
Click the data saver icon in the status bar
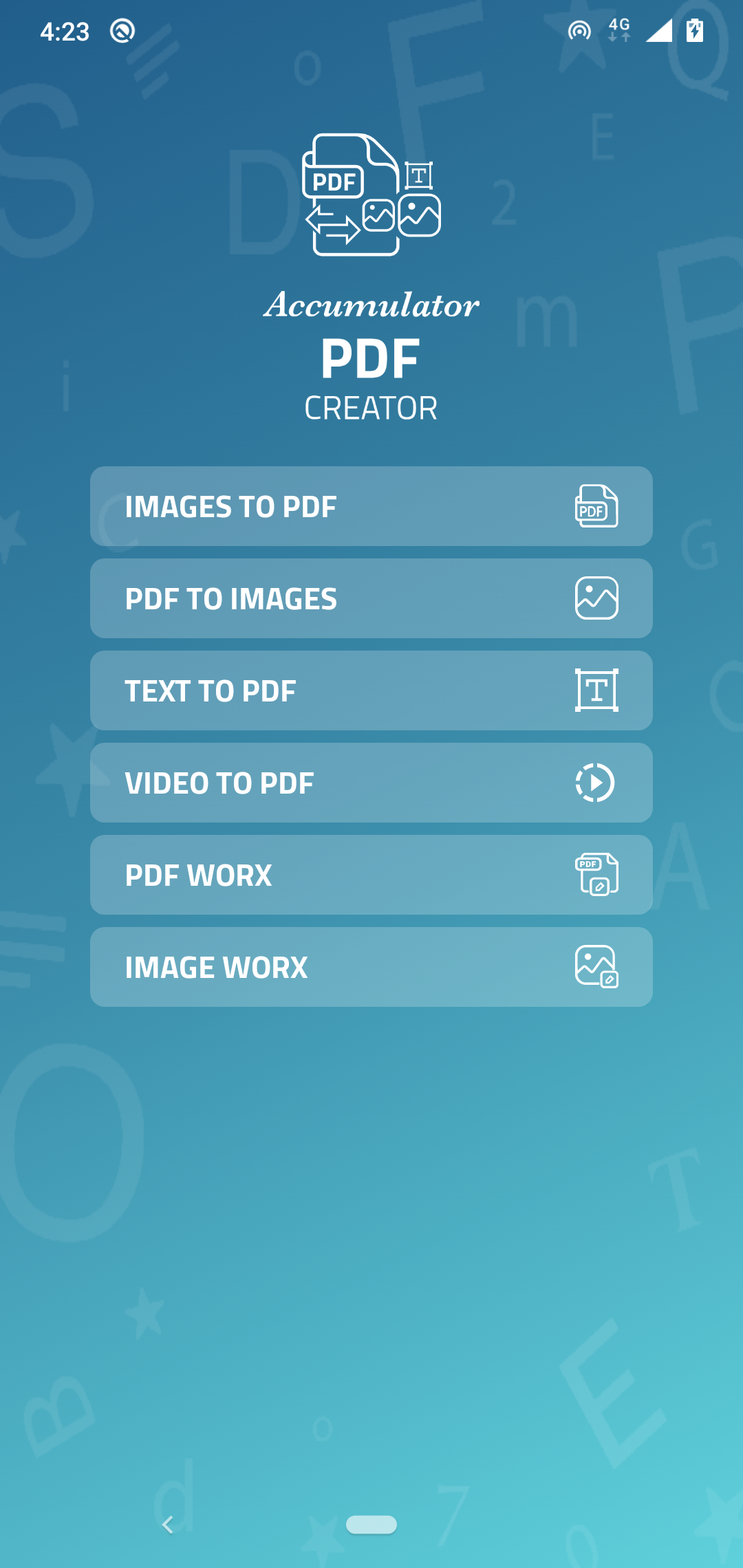(121, 30)
